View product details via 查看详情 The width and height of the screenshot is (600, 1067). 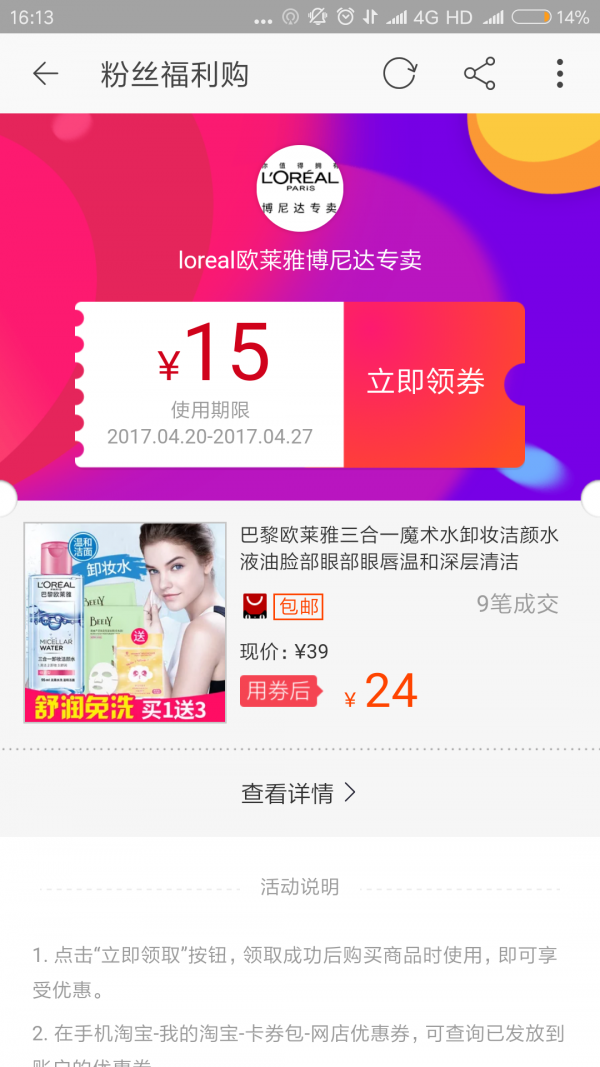click(x=299, y=793)
